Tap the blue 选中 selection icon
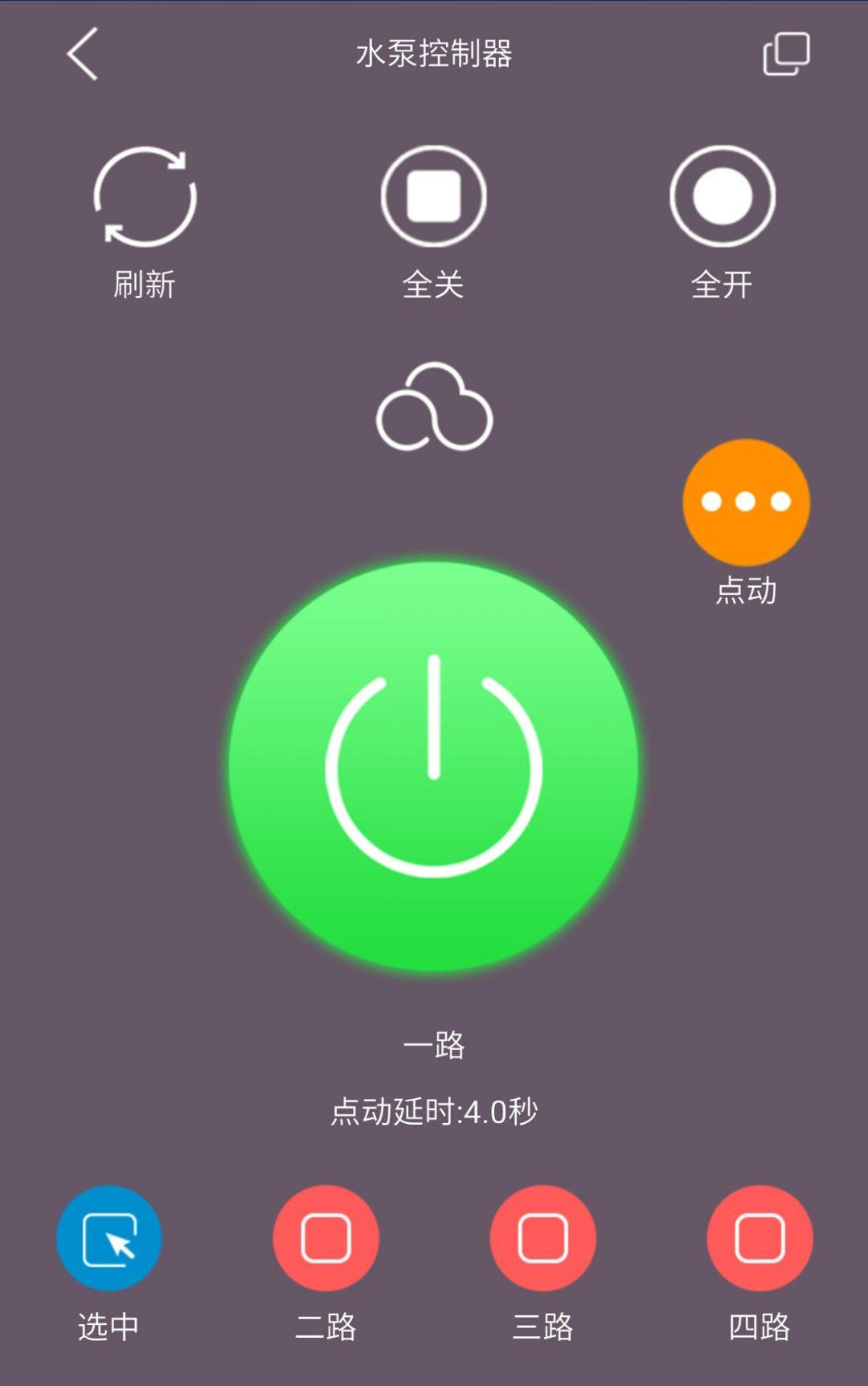Viewport: 868px width, 1386px height. (110, 1238)
